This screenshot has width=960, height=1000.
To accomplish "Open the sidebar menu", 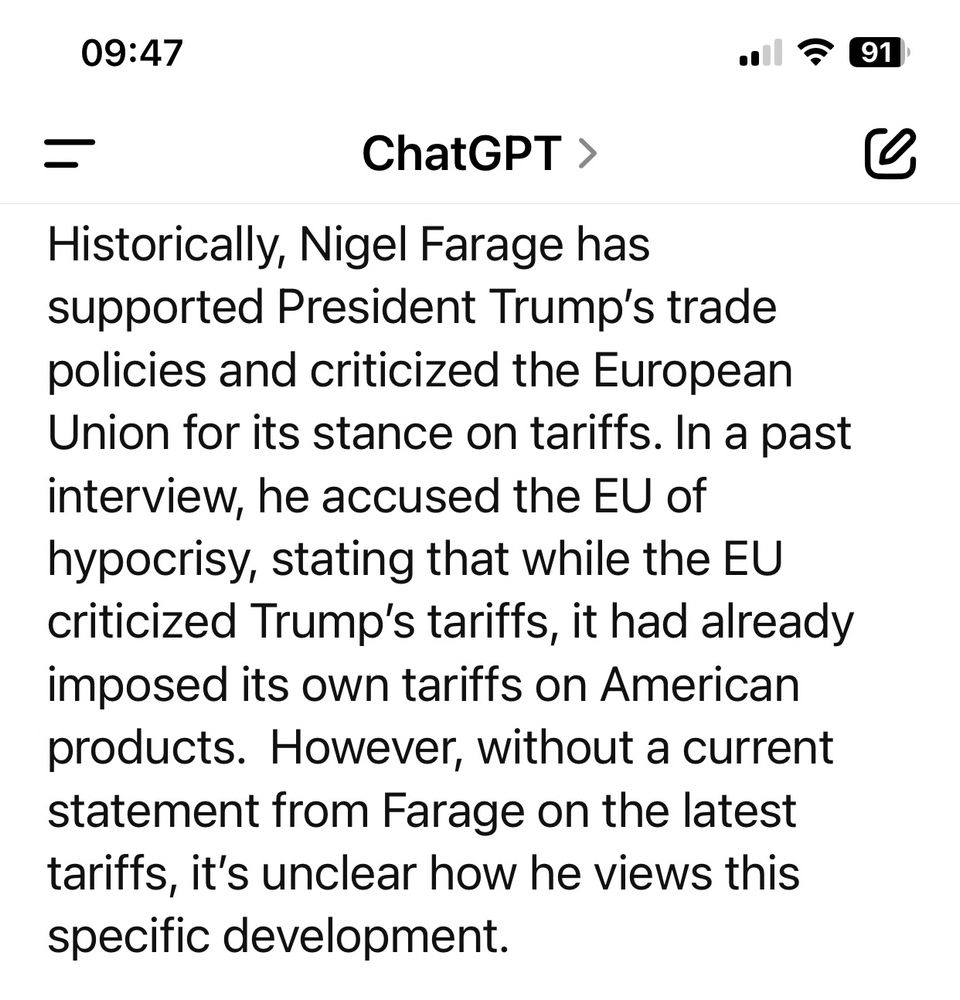I will click(x=70, y=154).
